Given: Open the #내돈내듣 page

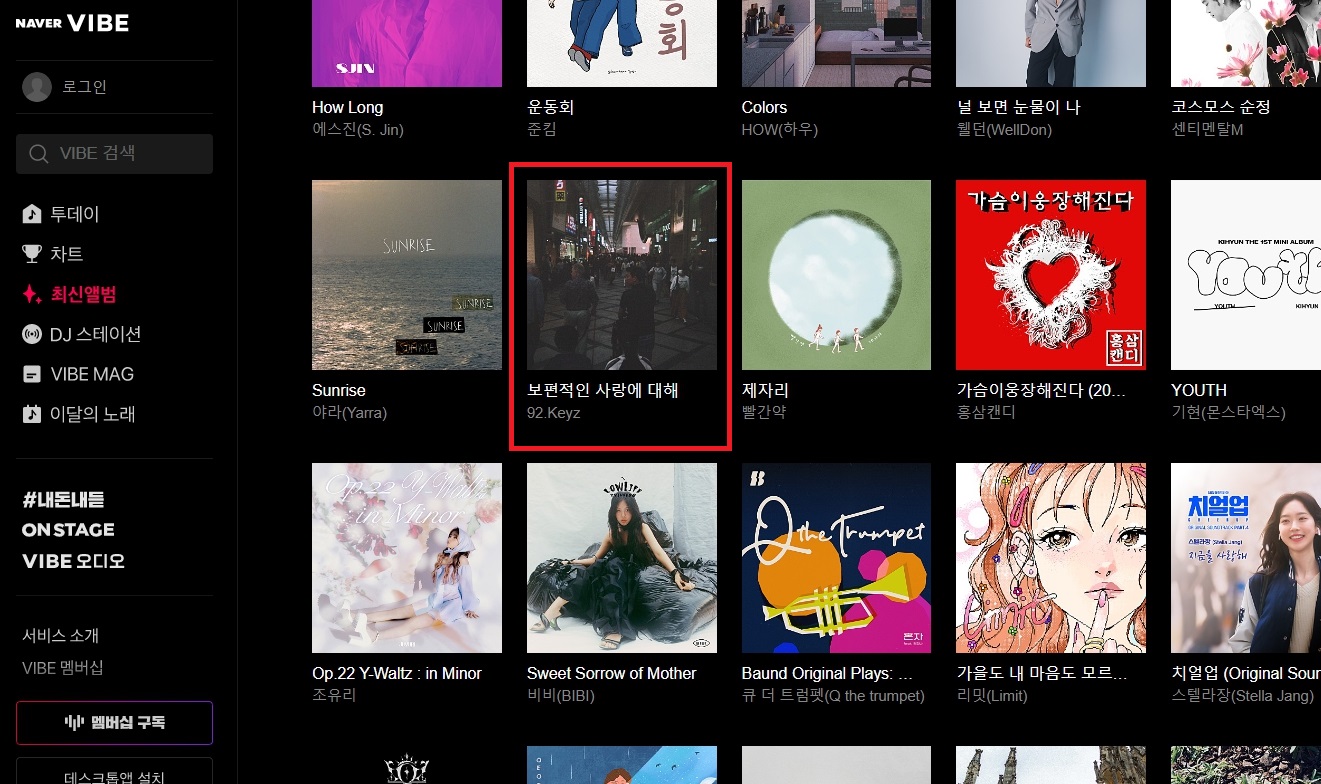Looking at the screenshot, I should (63, 499).
